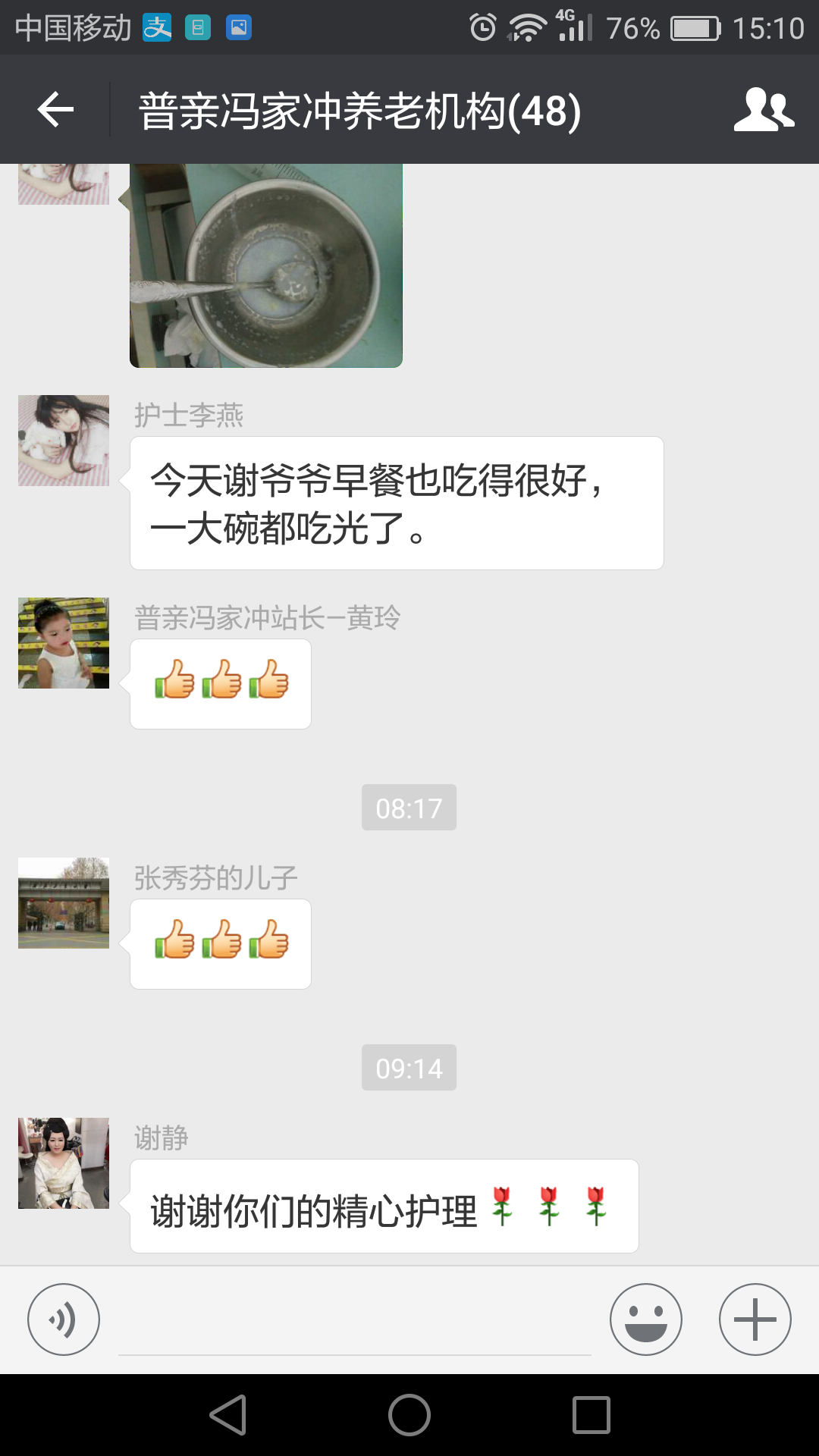Open the emoji picker

coord(645,1319)
